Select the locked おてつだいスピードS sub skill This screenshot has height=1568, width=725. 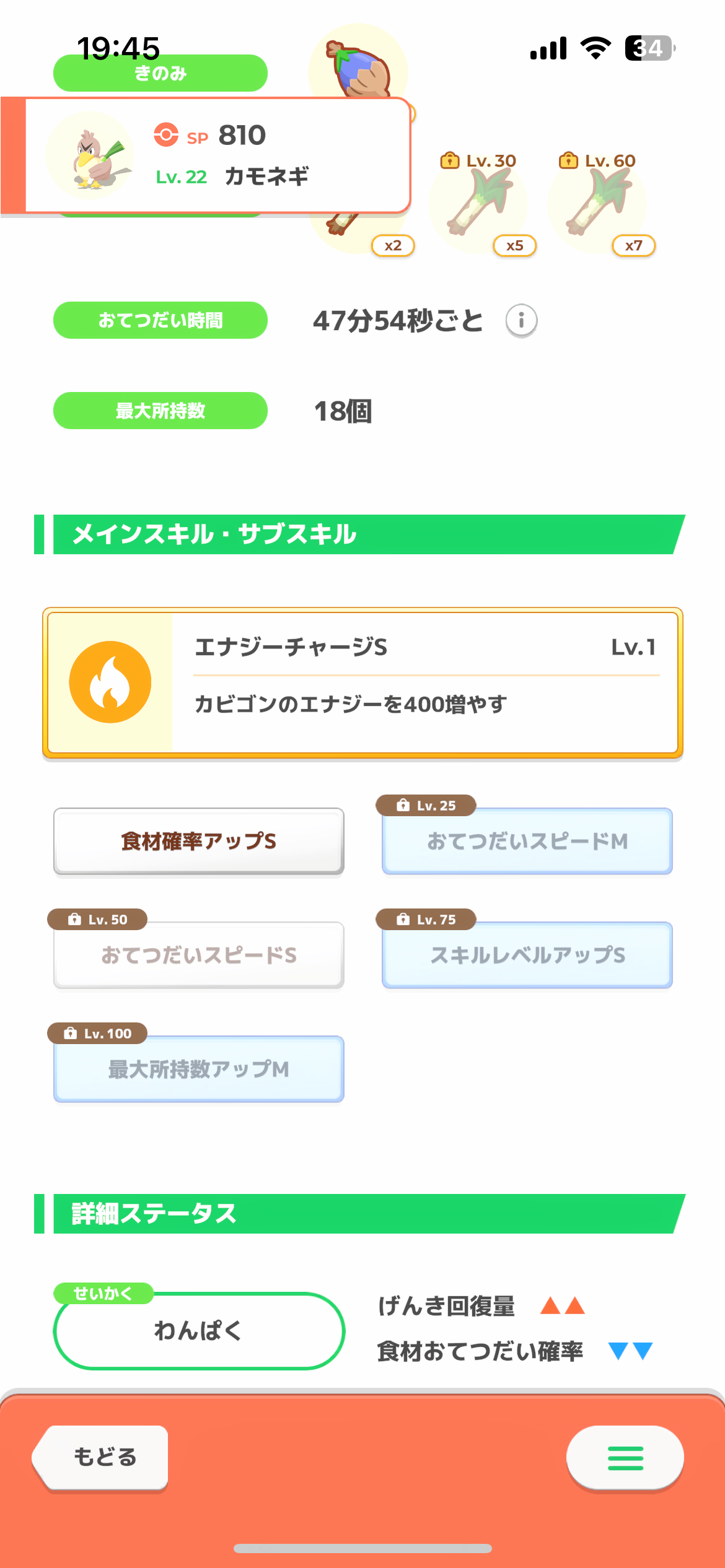pos(199,955)
